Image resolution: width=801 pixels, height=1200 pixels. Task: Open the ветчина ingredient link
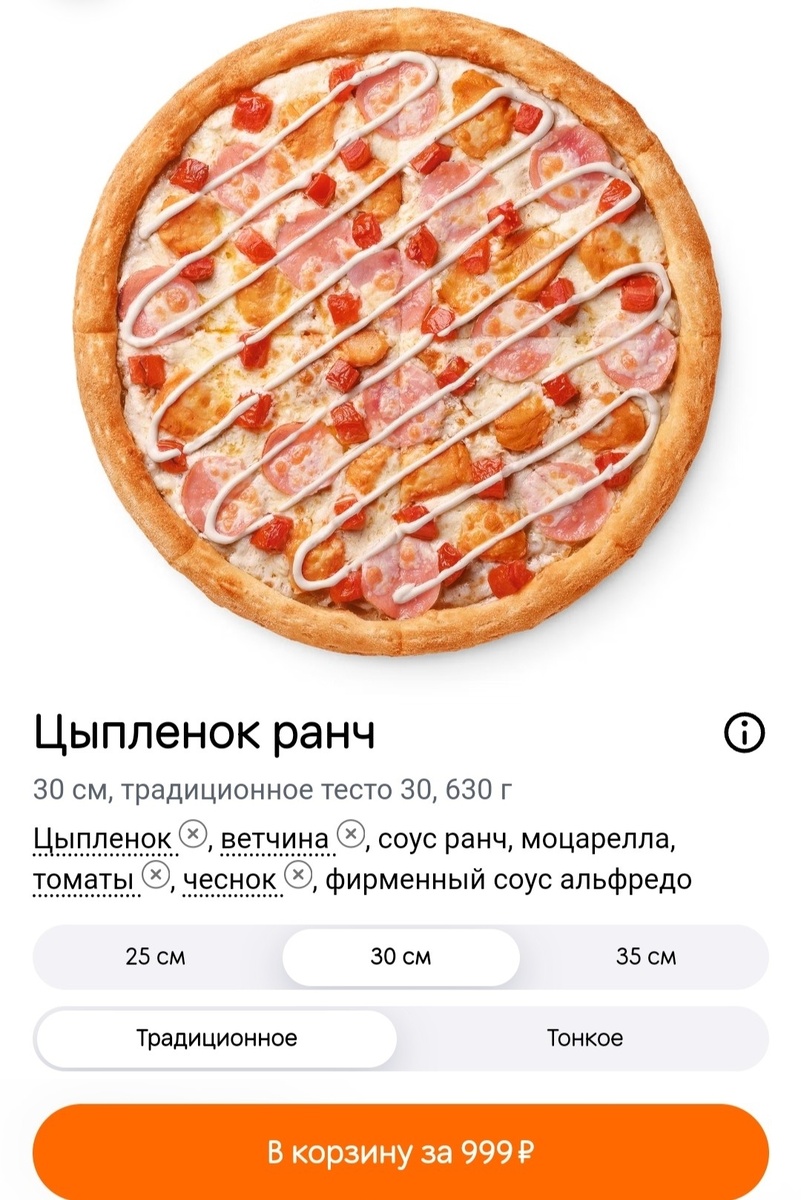(280, 840)
